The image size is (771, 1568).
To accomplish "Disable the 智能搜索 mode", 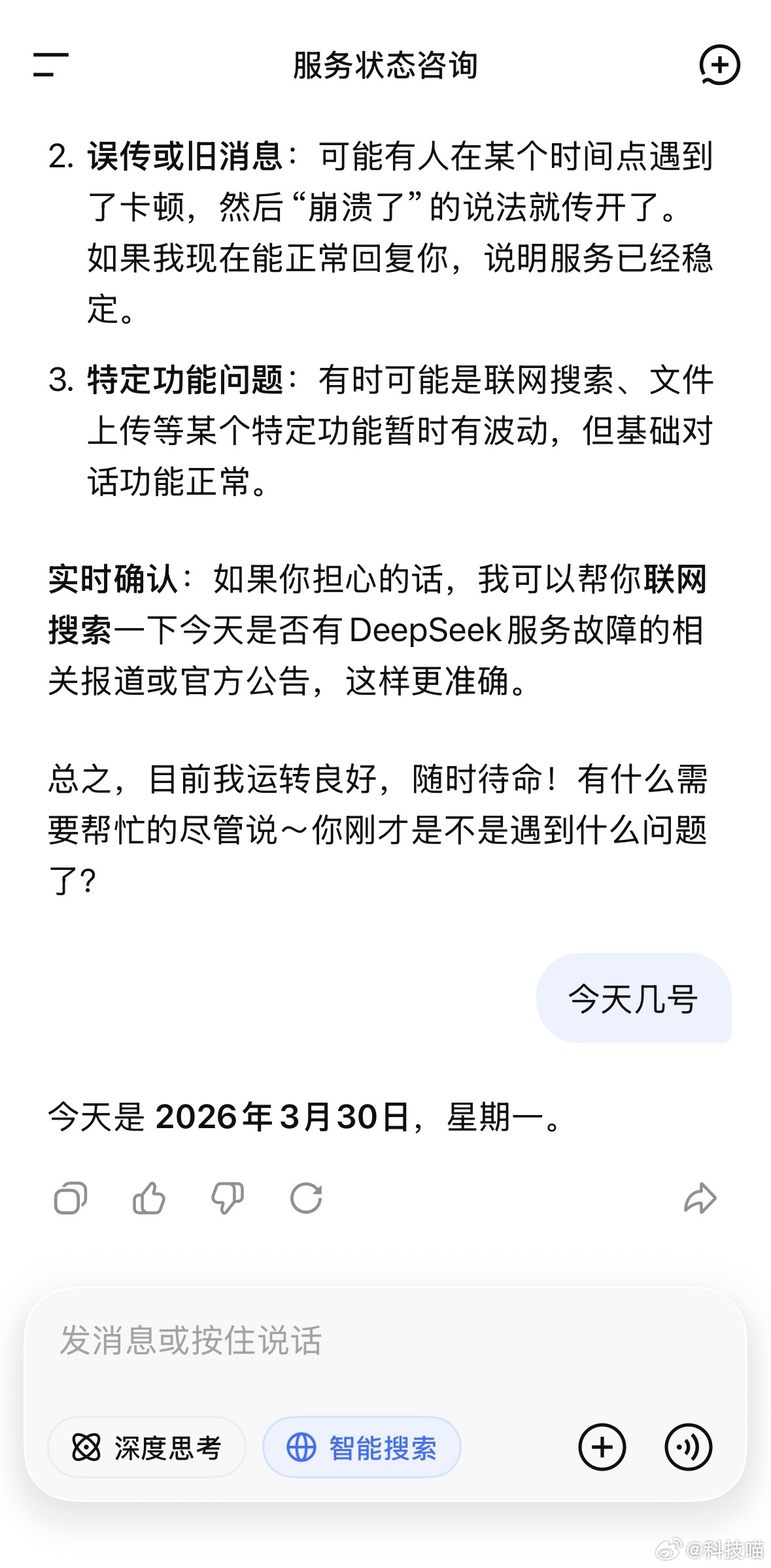I will pos(364,1447).
